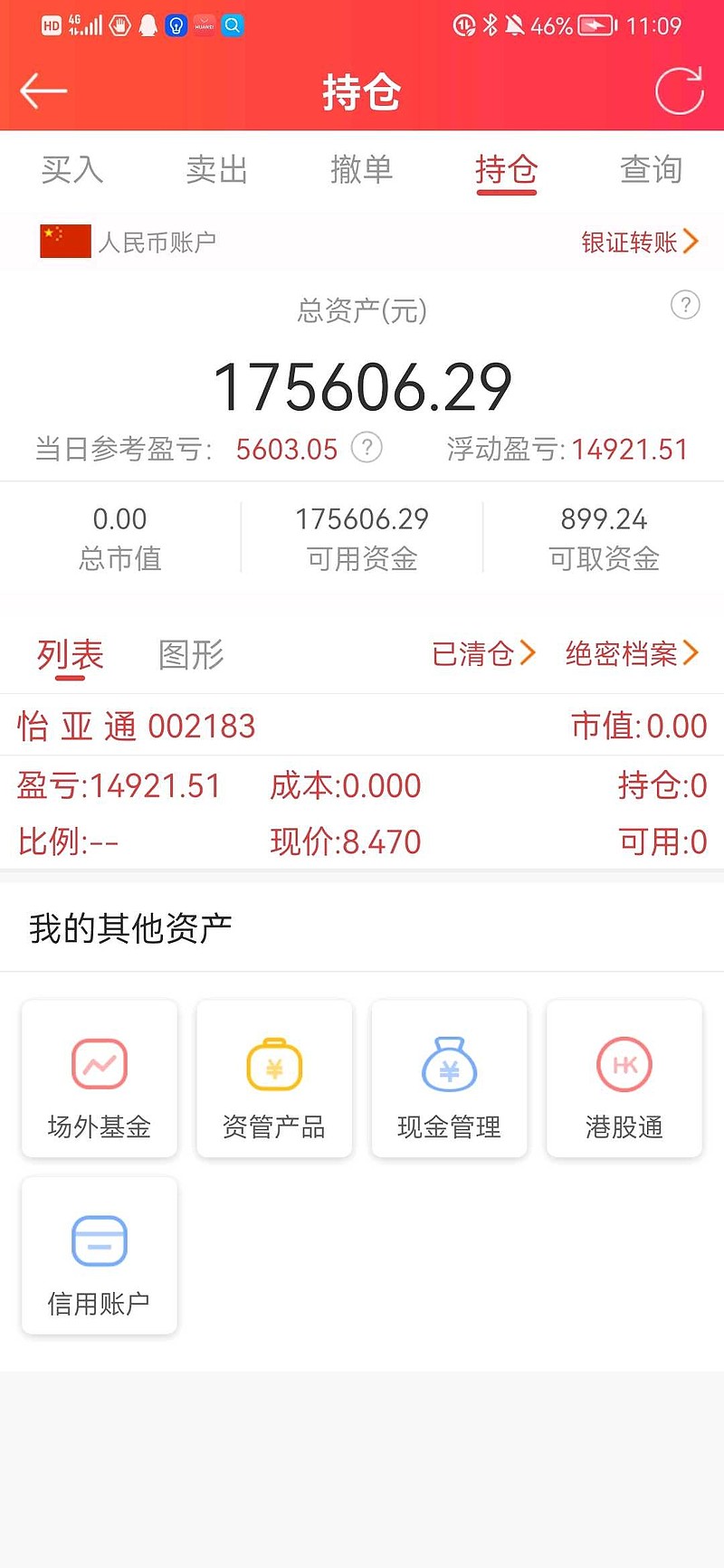Select the 持仓 tab
724x1568 pixels.
pyautogui.click(x=507, y=170)
